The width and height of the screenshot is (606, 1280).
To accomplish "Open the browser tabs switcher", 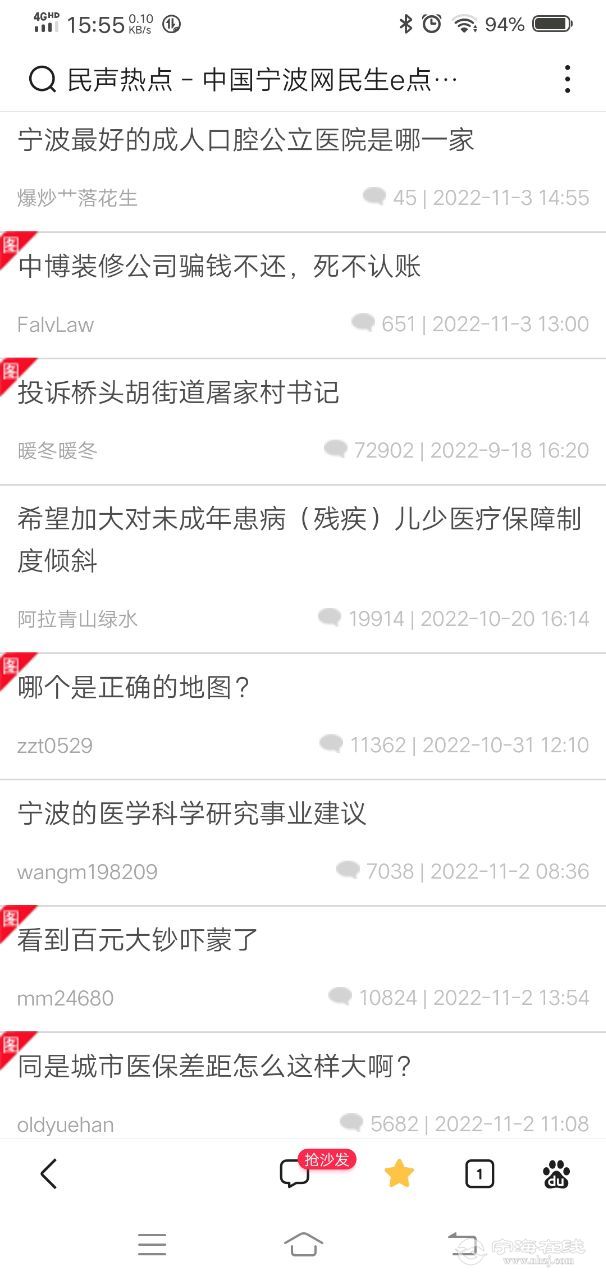I will (480, 1173).
